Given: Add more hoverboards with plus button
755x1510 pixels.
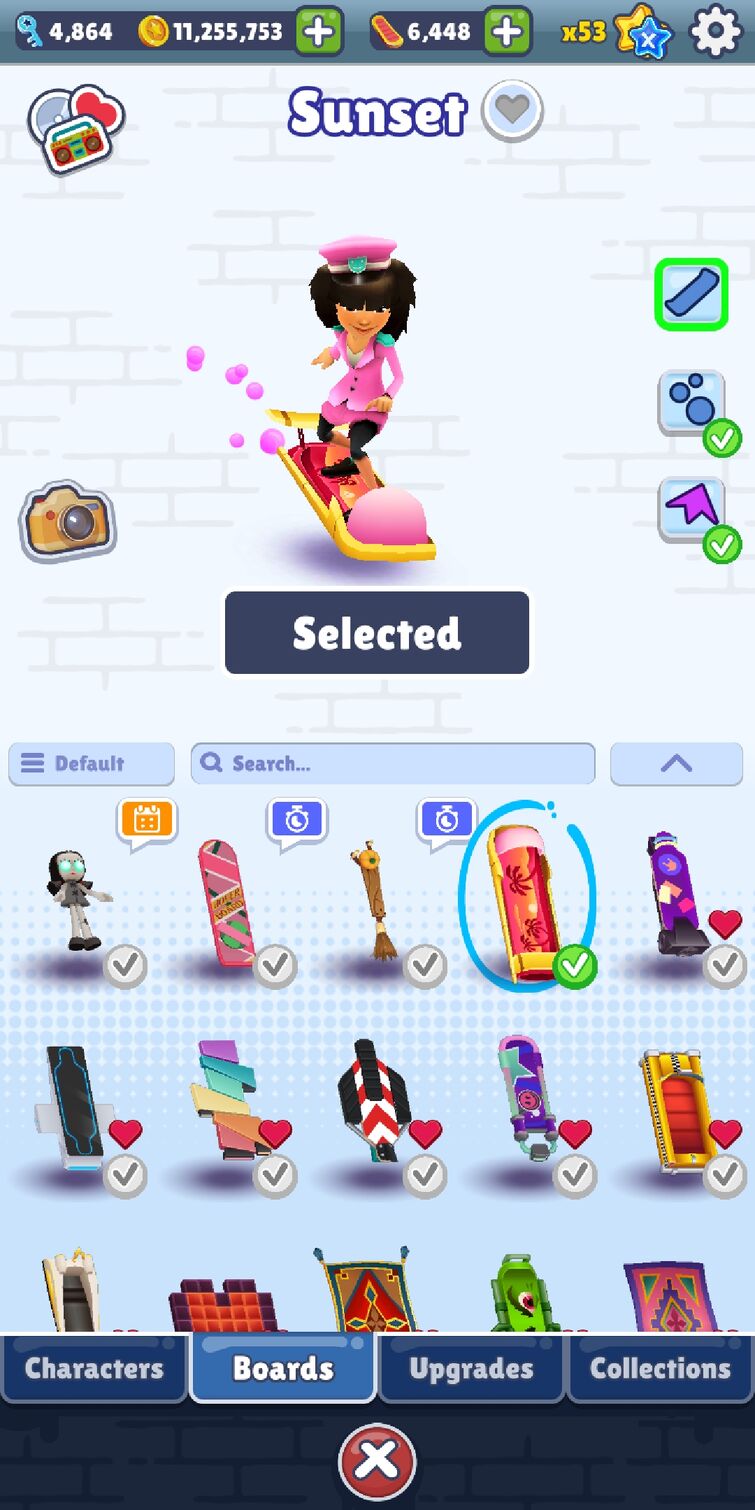Looking at the screenshot, I should coord(507,32).
